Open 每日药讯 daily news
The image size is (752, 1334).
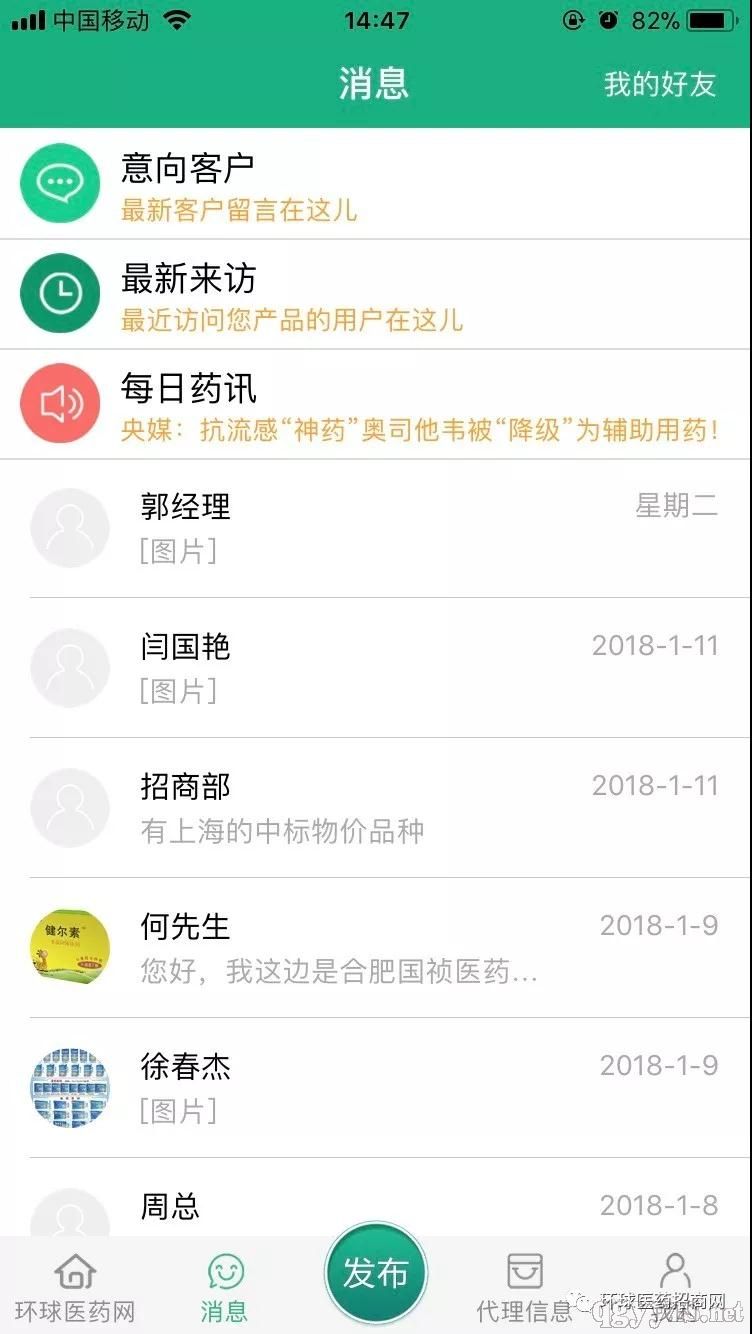coord(376,404)
